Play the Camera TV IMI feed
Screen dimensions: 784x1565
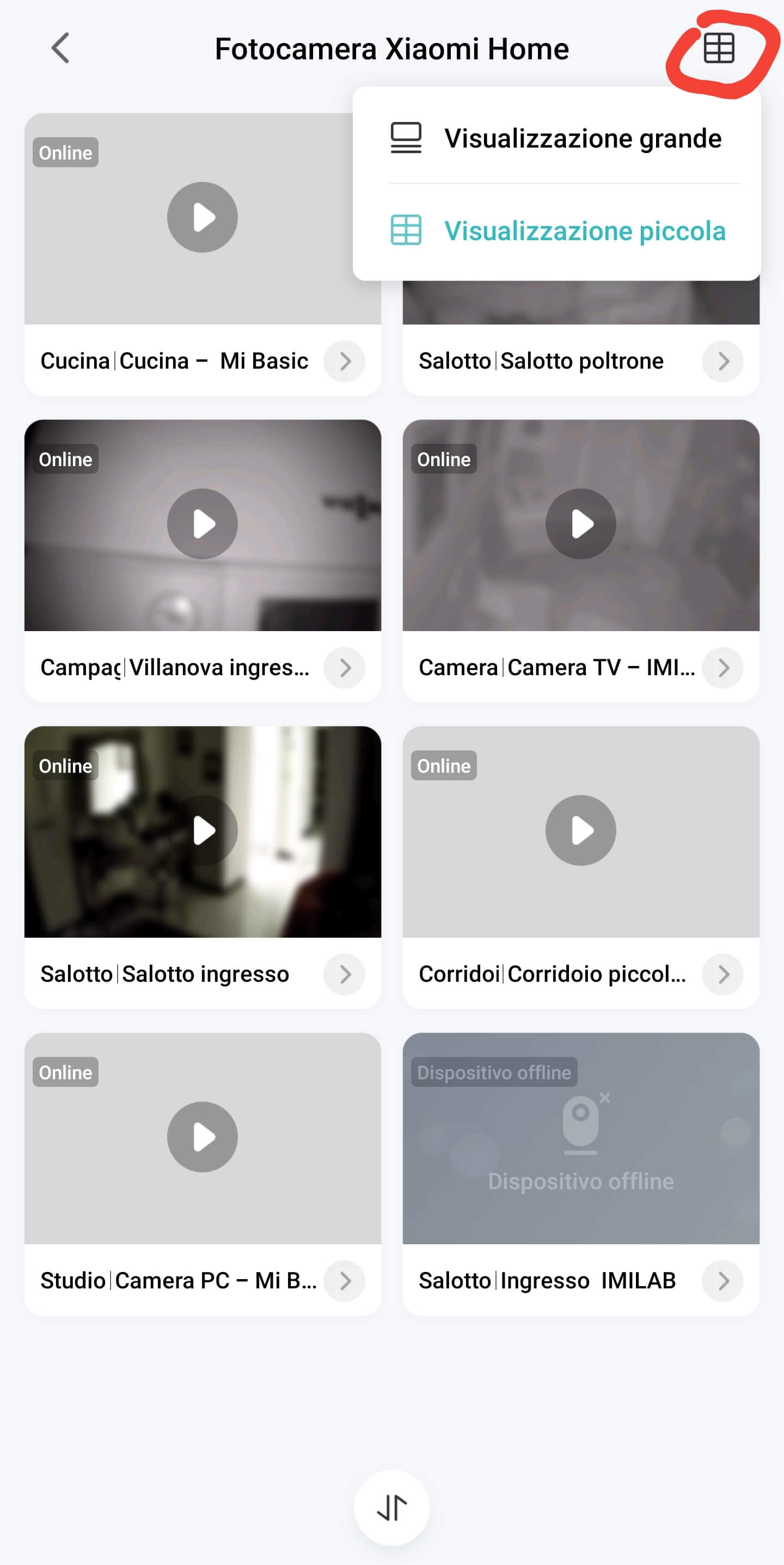[580, 524]
